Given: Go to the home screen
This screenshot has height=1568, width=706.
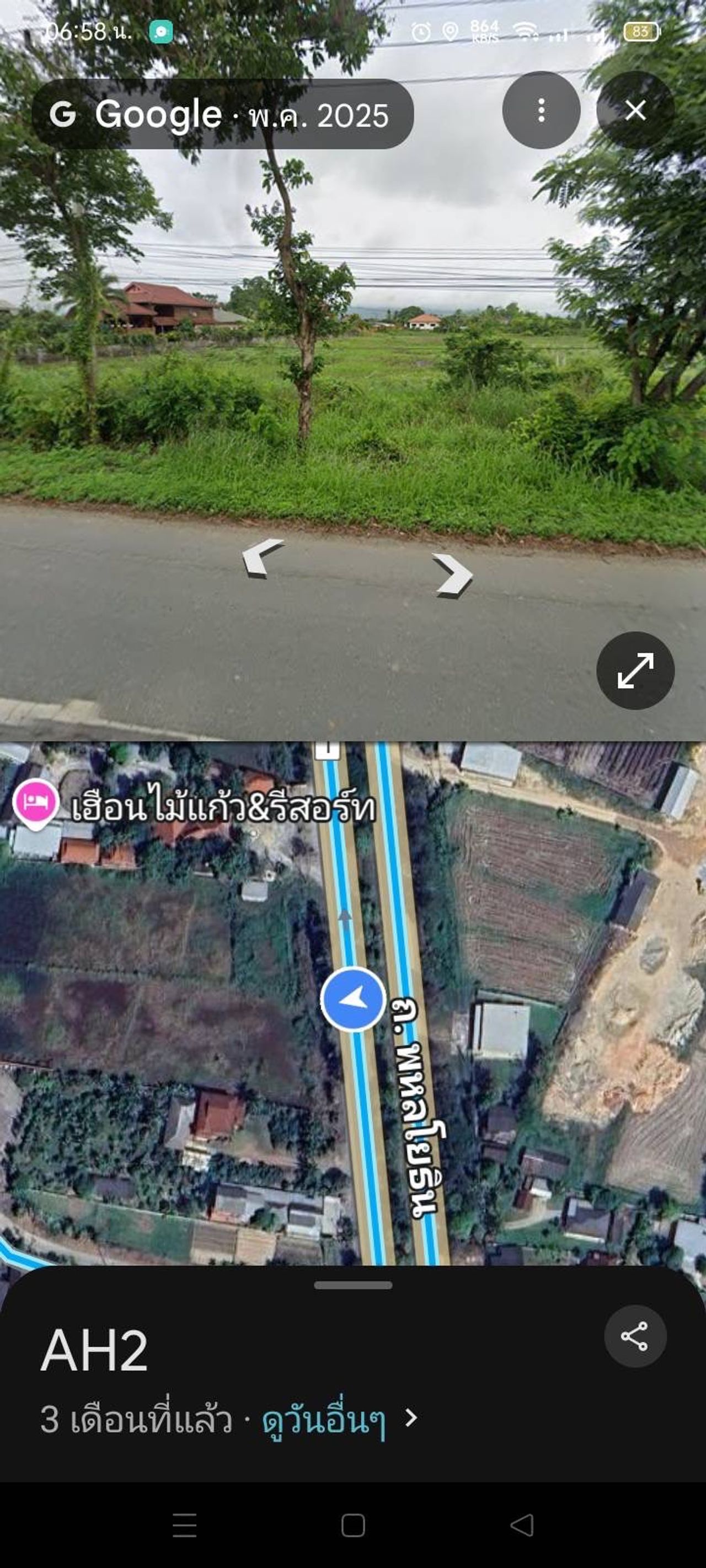Looking at the screenshot, I should click(x=352, y=1526).
